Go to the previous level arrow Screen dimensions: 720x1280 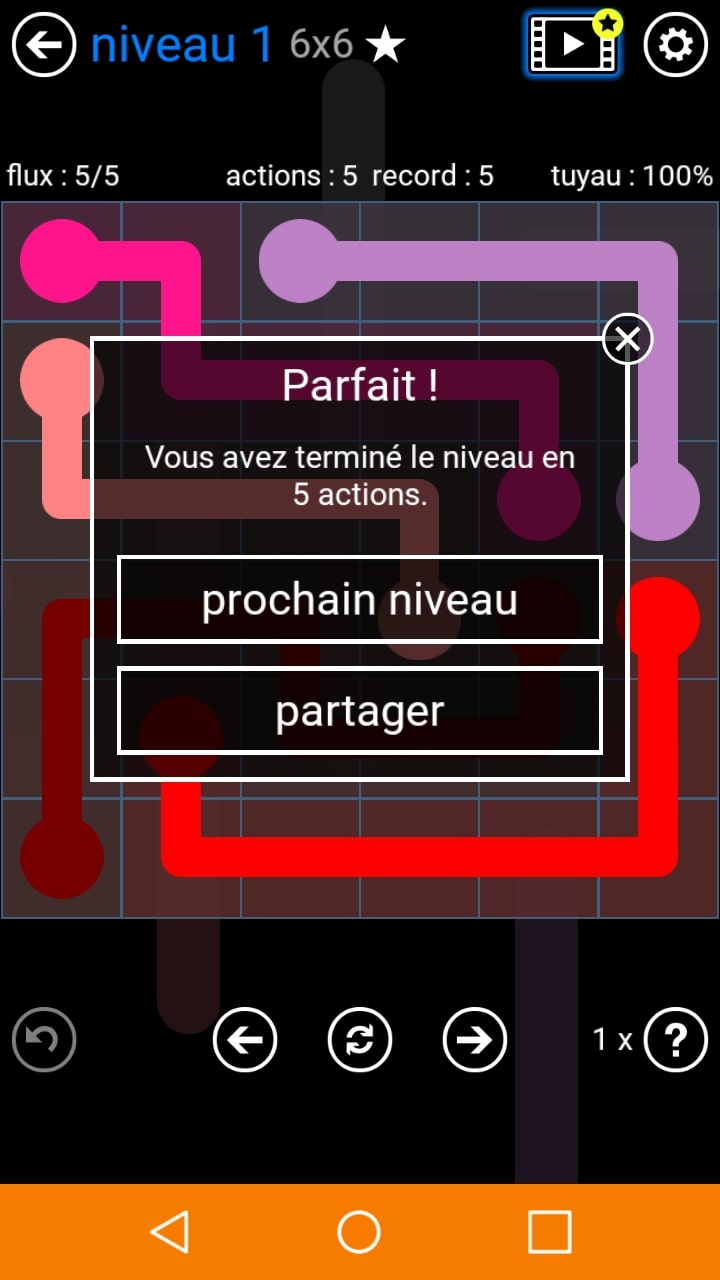[x=245, y=1040]
